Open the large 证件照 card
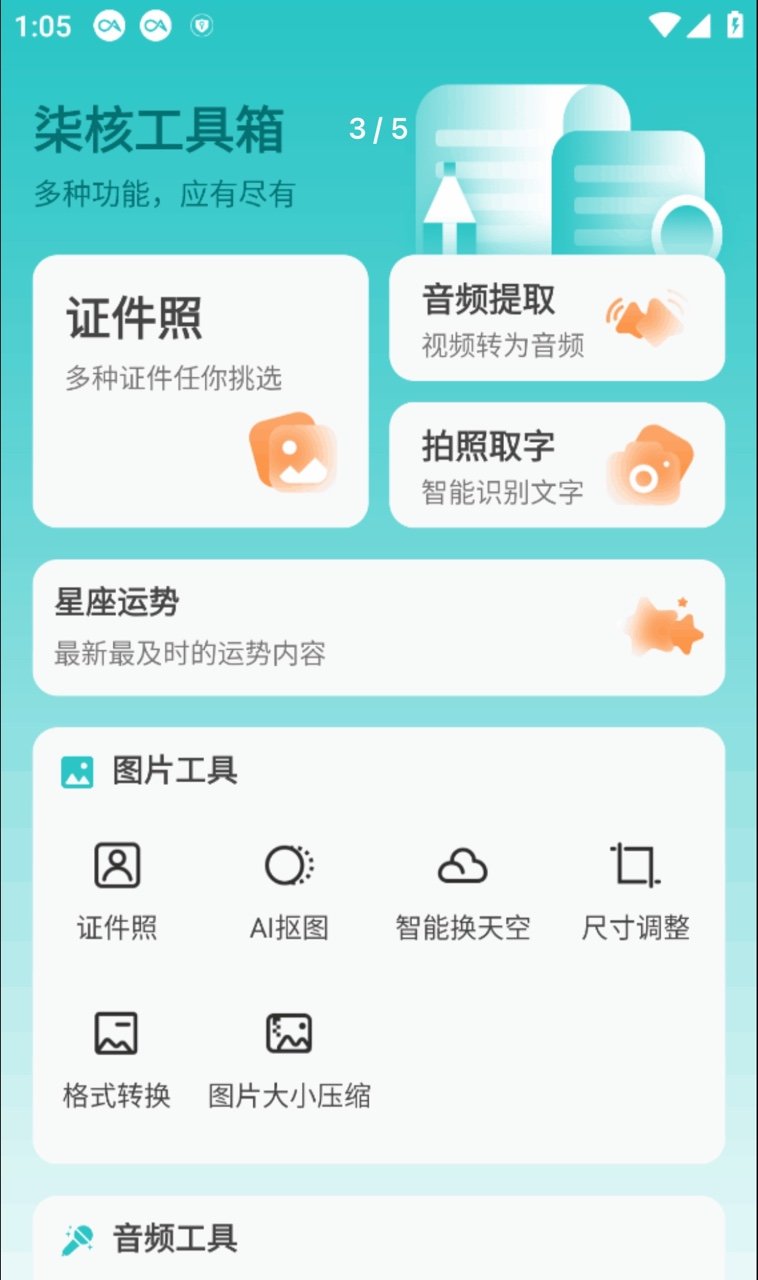This screenshot has height=1280, width=758. 200,390
